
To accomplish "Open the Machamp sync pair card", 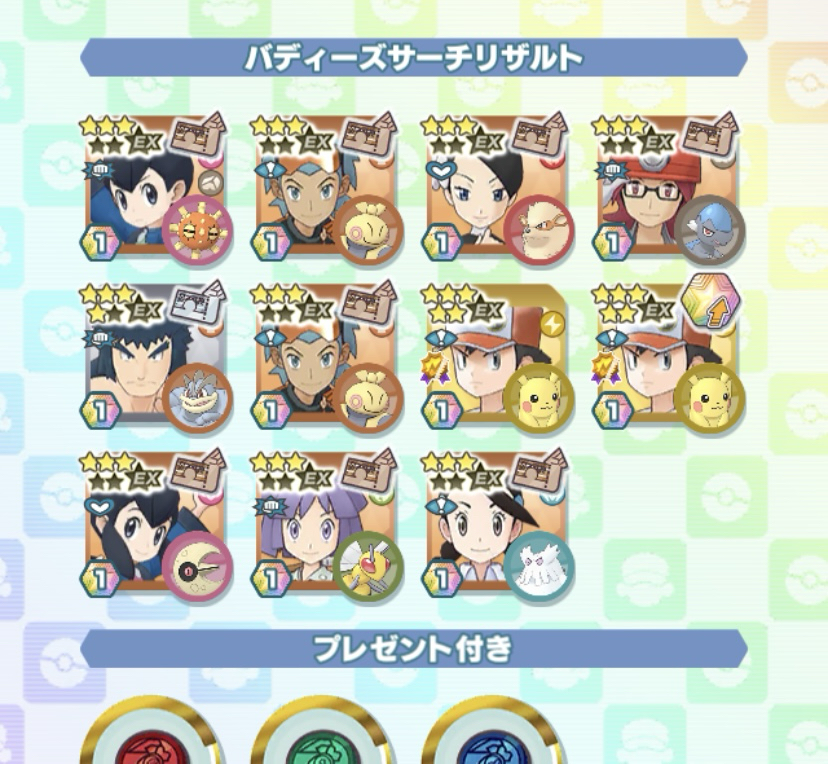I will [x=155, y=357].
